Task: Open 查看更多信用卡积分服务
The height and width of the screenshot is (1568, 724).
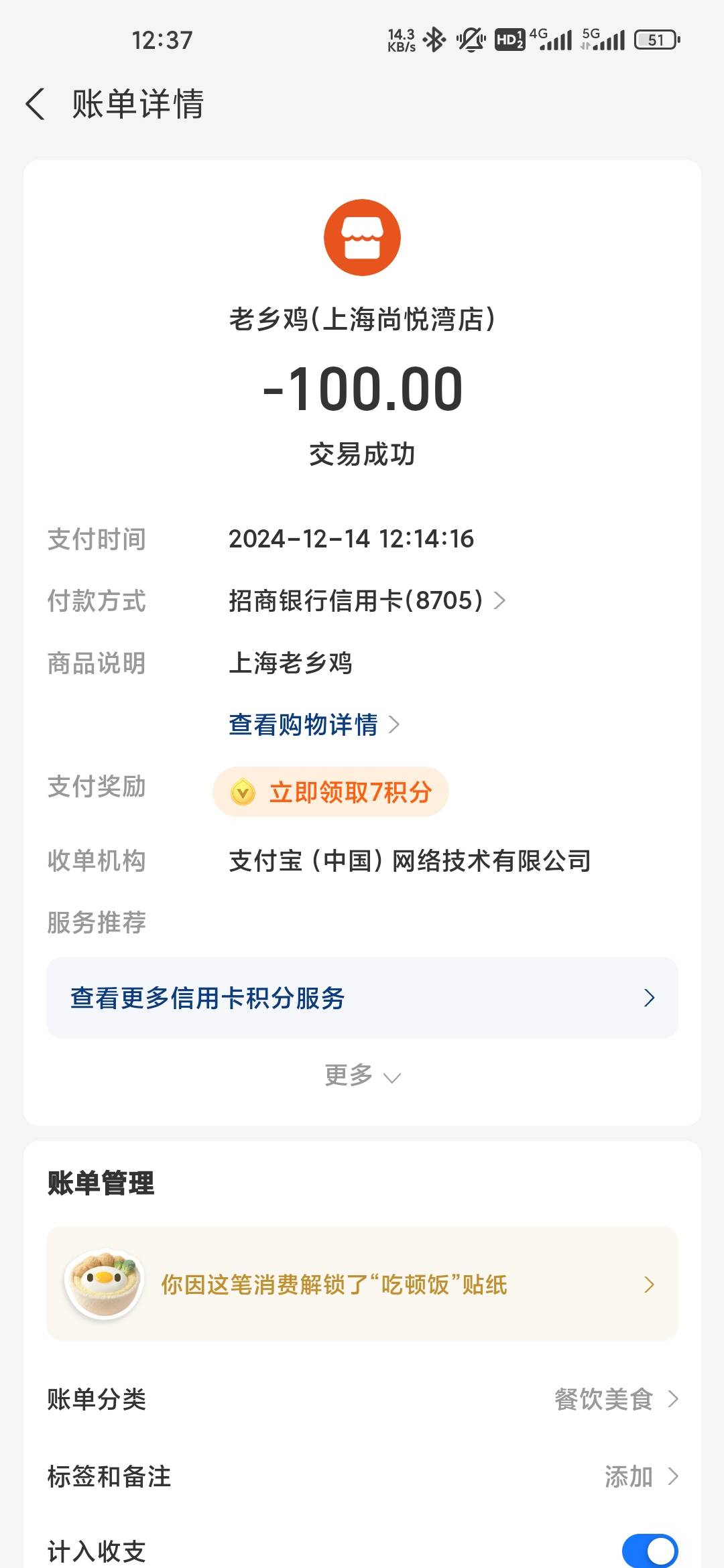Action: coord(362,998)
